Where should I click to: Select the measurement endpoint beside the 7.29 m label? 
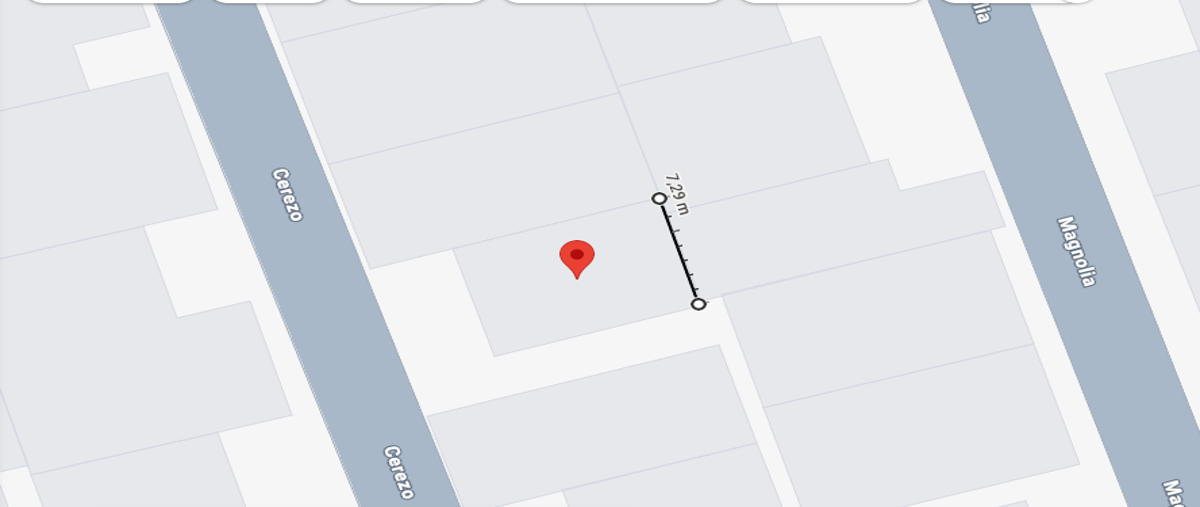pyautogui.click(x=659, y=198)
